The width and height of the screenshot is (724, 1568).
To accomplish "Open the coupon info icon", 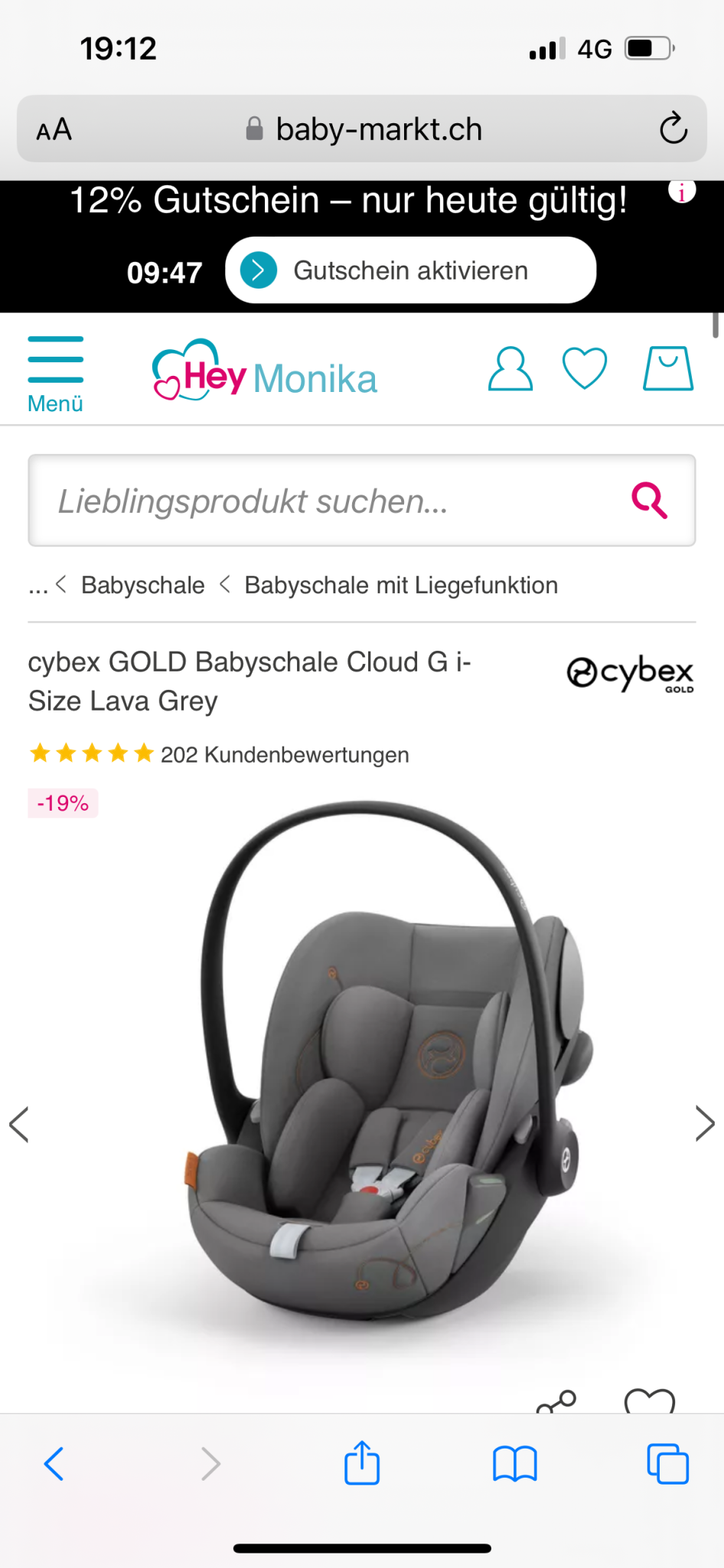I will (x=681, y=191).
